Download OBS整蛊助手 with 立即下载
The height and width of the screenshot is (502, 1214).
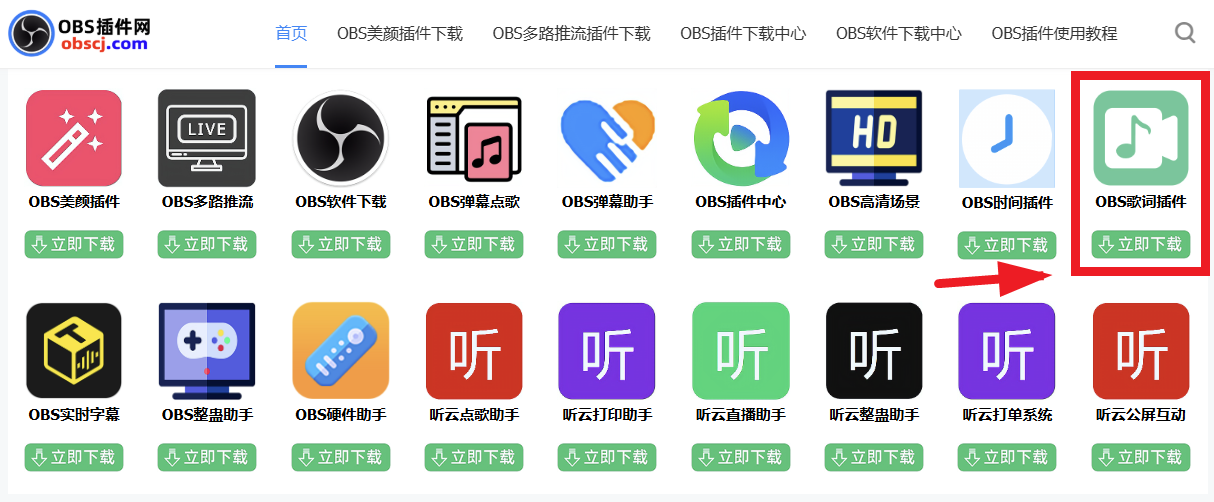point(207,457)
